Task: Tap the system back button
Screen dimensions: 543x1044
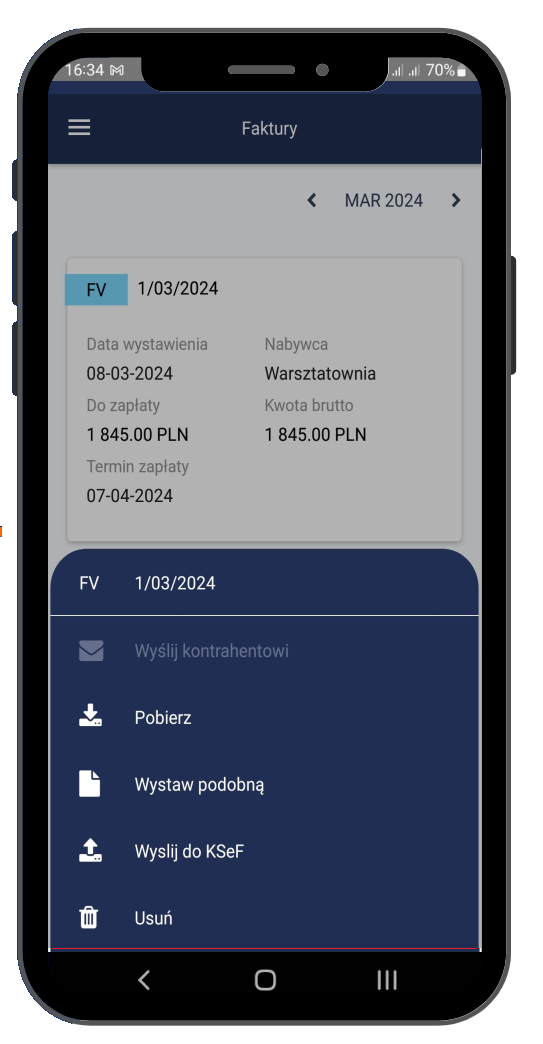Action: [144, 979]
